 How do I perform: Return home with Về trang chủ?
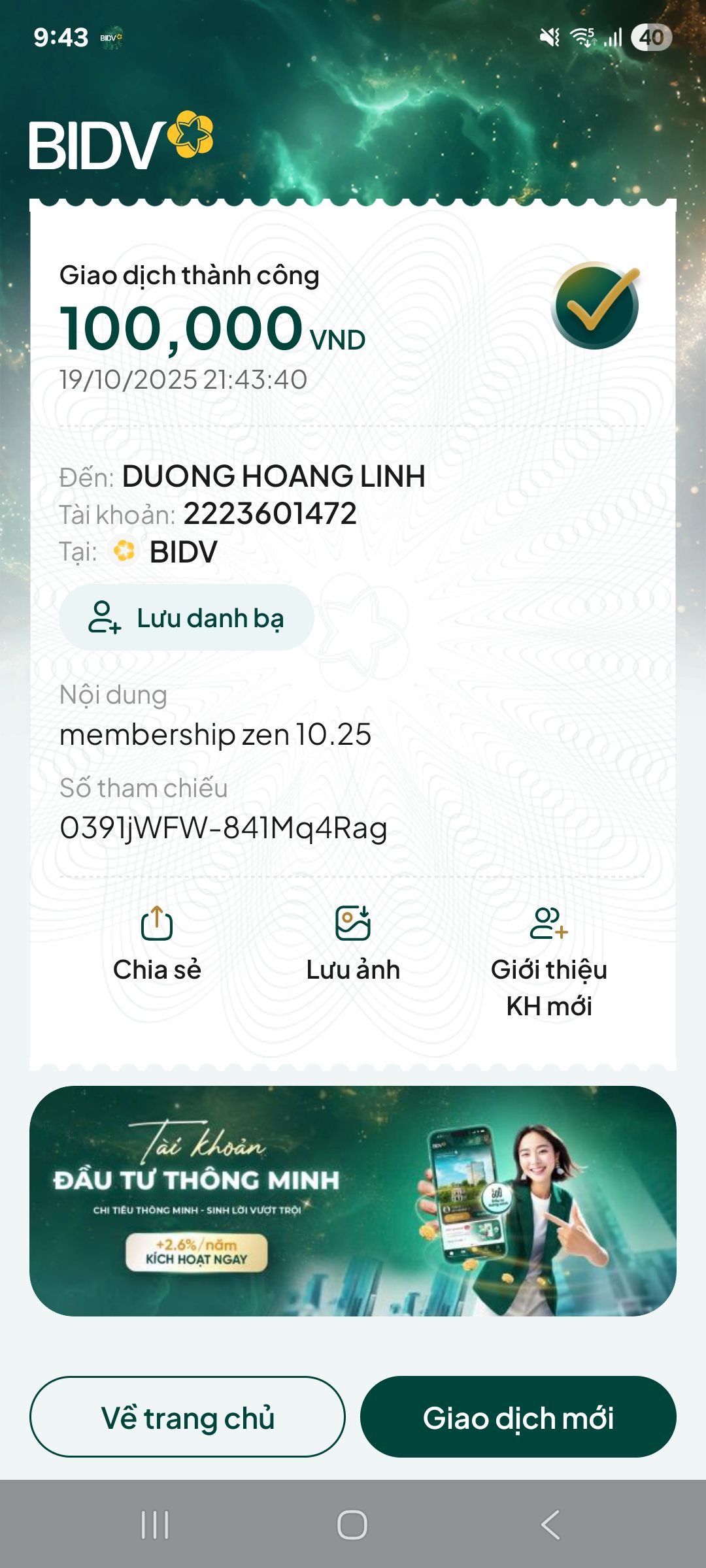tap(188, 1416)
